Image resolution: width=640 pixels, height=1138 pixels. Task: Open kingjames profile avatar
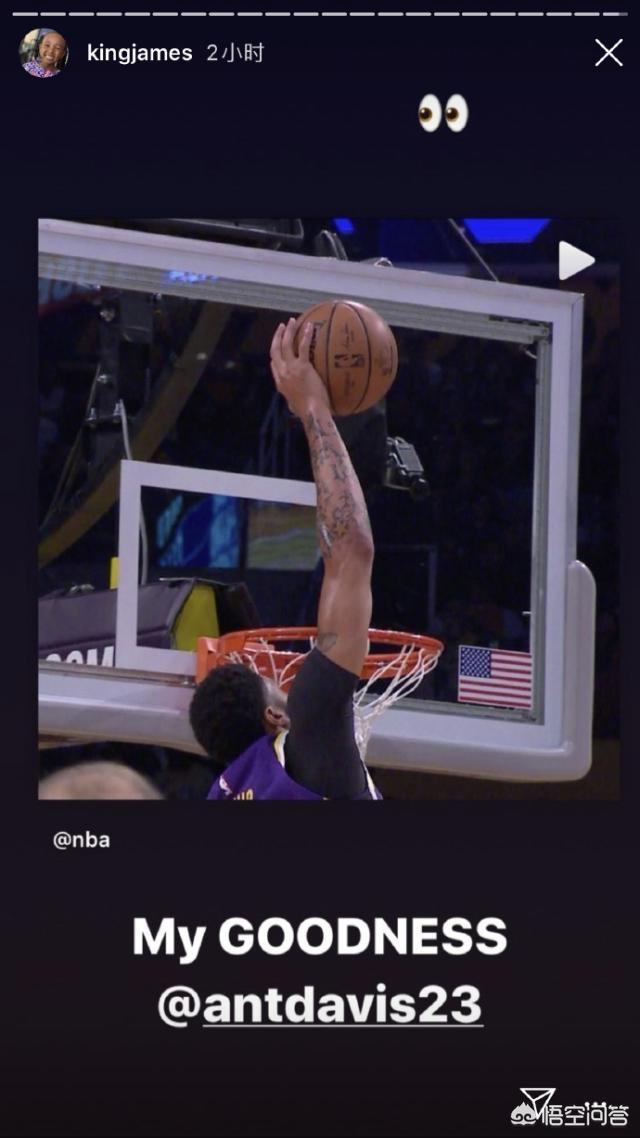44,53
